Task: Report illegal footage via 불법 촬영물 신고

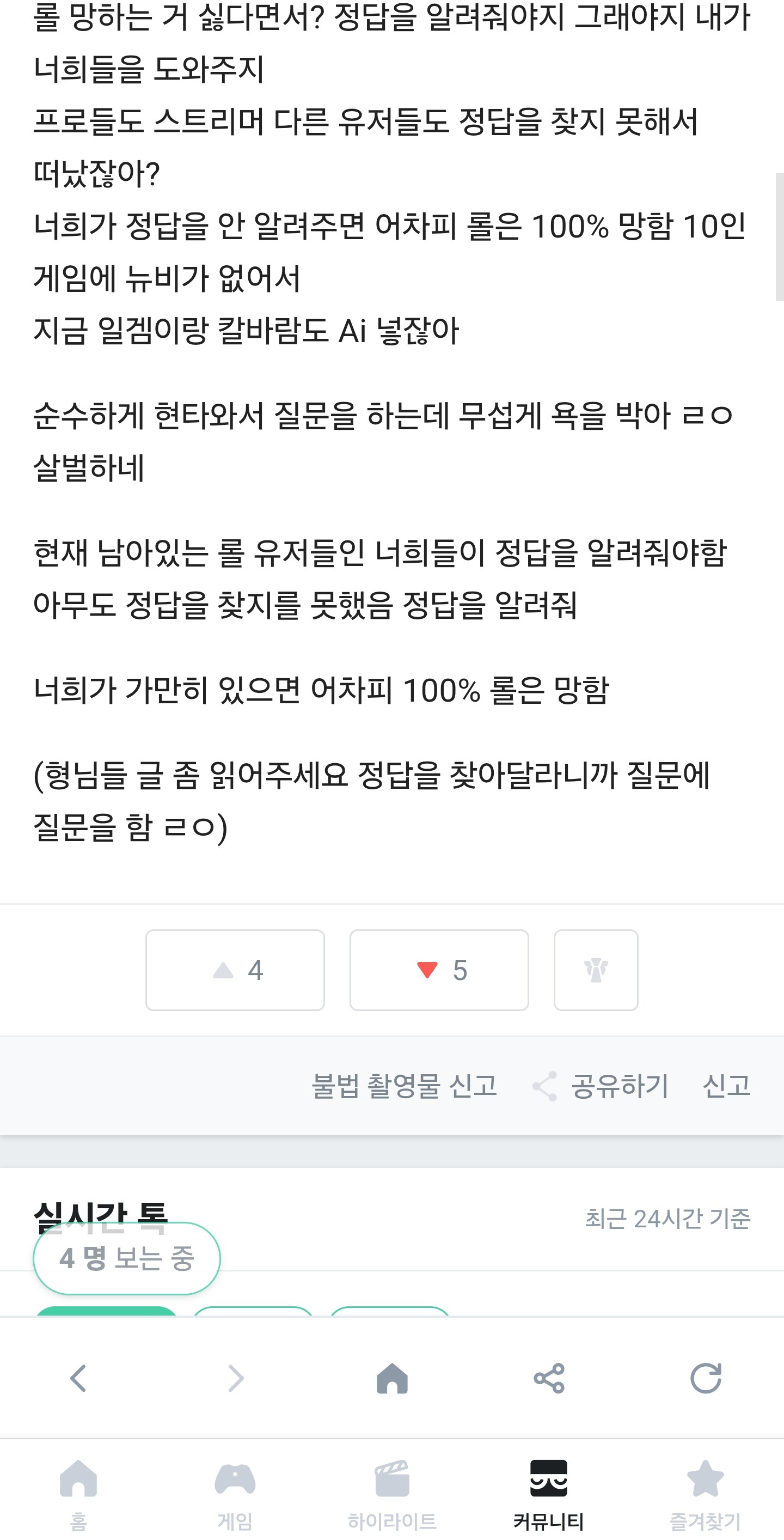Action: click(405, 1086)
